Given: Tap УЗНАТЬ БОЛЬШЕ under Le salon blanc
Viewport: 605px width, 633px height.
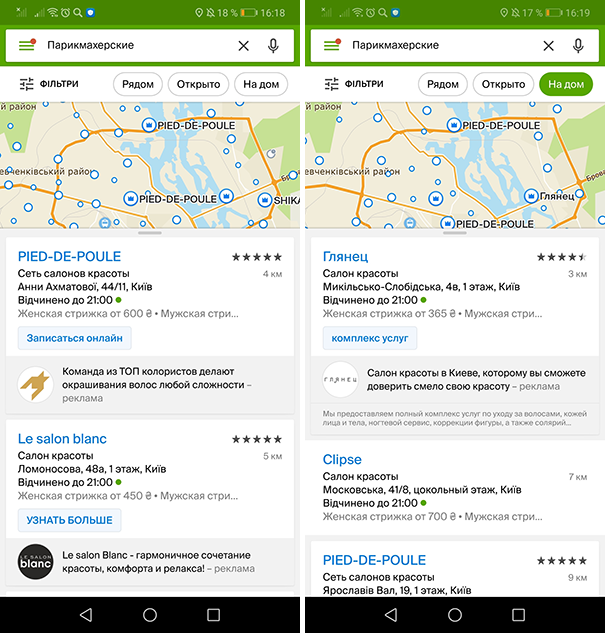Looking at the screenshot, I should 69,520.
